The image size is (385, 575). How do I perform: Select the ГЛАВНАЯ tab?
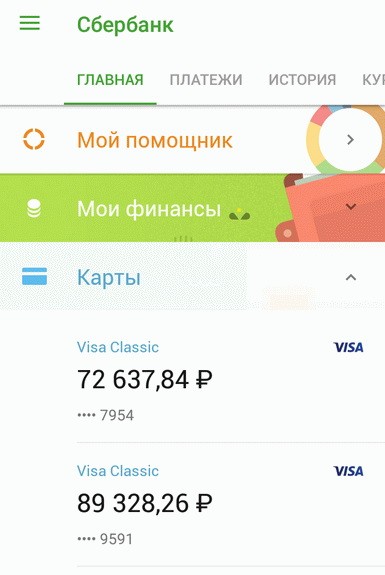[110, 80]
